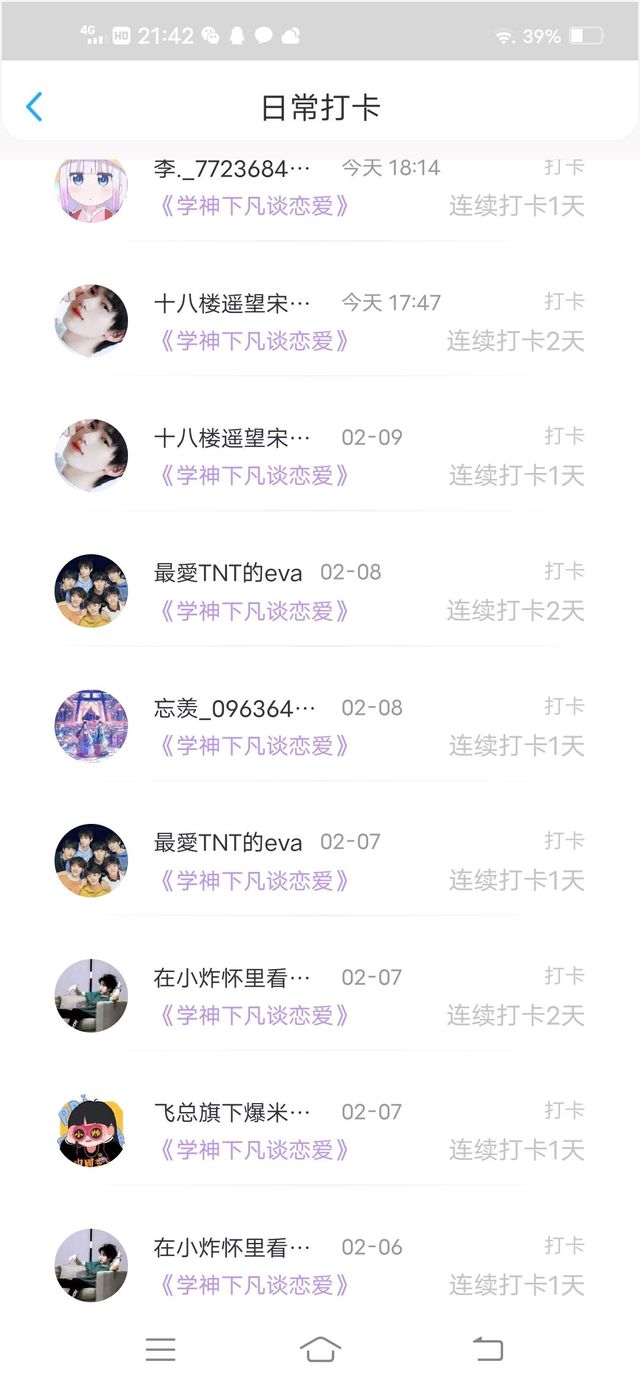Go back from the 日常打卡 page
640x1387 pixels.
(x=34, y=107)
